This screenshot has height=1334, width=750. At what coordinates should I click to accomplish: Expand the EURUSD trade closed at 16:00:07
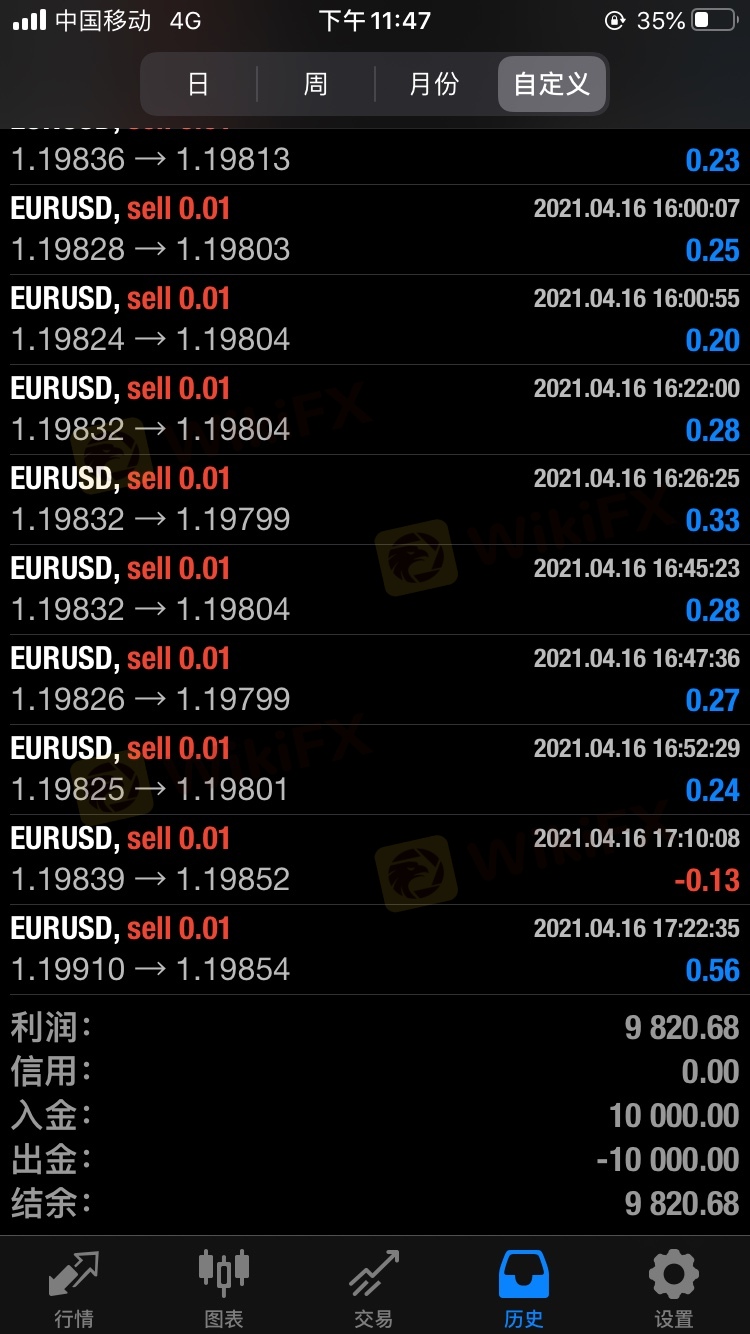click(x=375, y=230)
